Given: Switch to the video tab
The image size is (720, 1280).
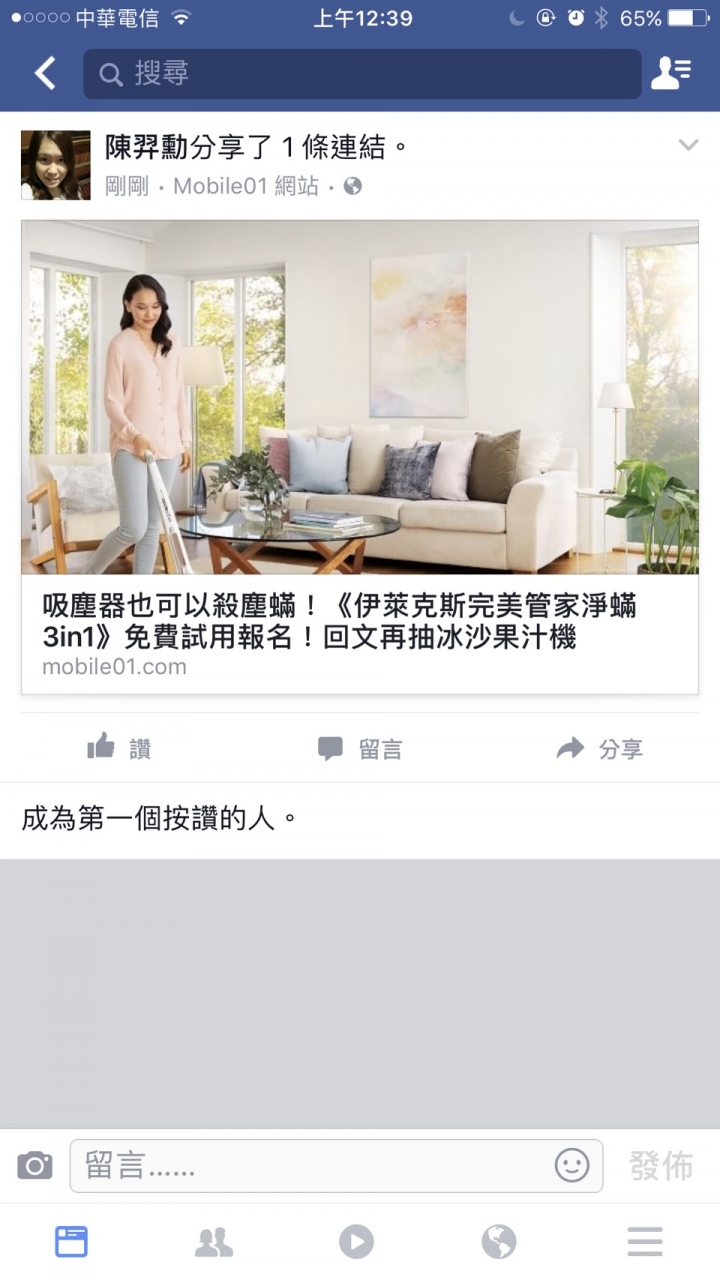Looking at the screenshot, I should (x=356, y=1242).
